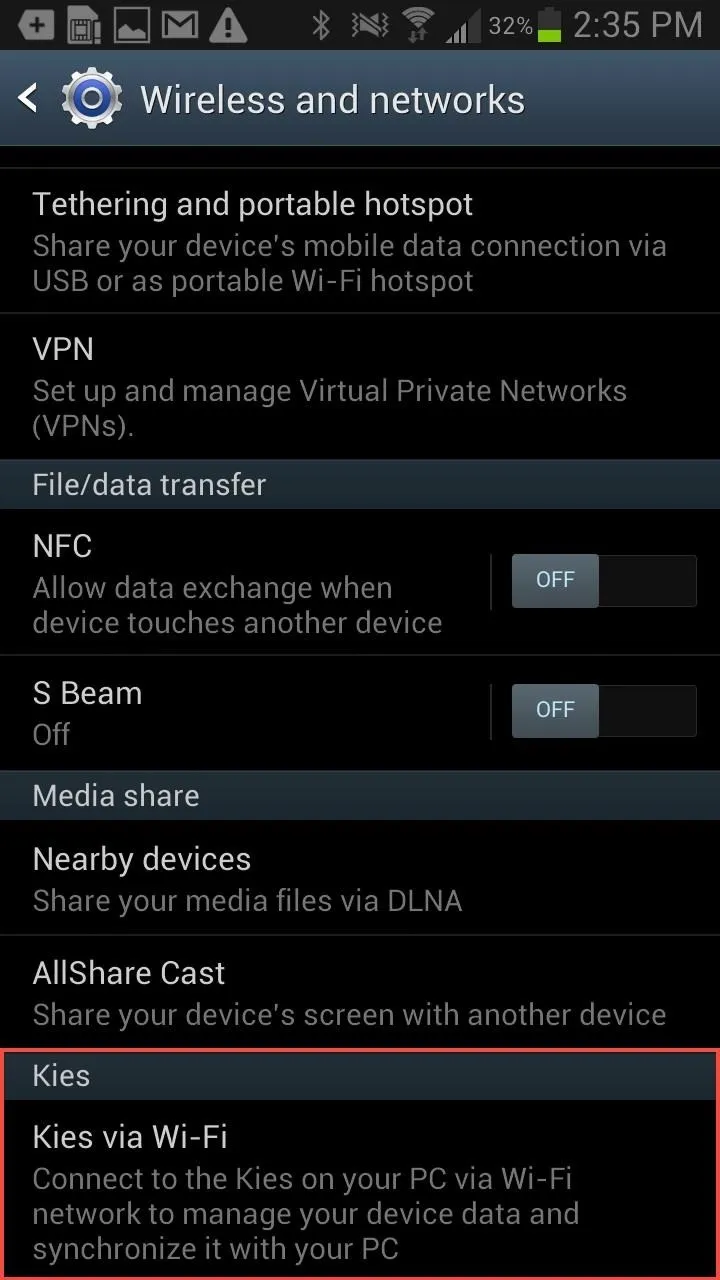Open Tethering and portable hotspot settings
Viewport: 720px width, 1280px height.
click(360, 241)
